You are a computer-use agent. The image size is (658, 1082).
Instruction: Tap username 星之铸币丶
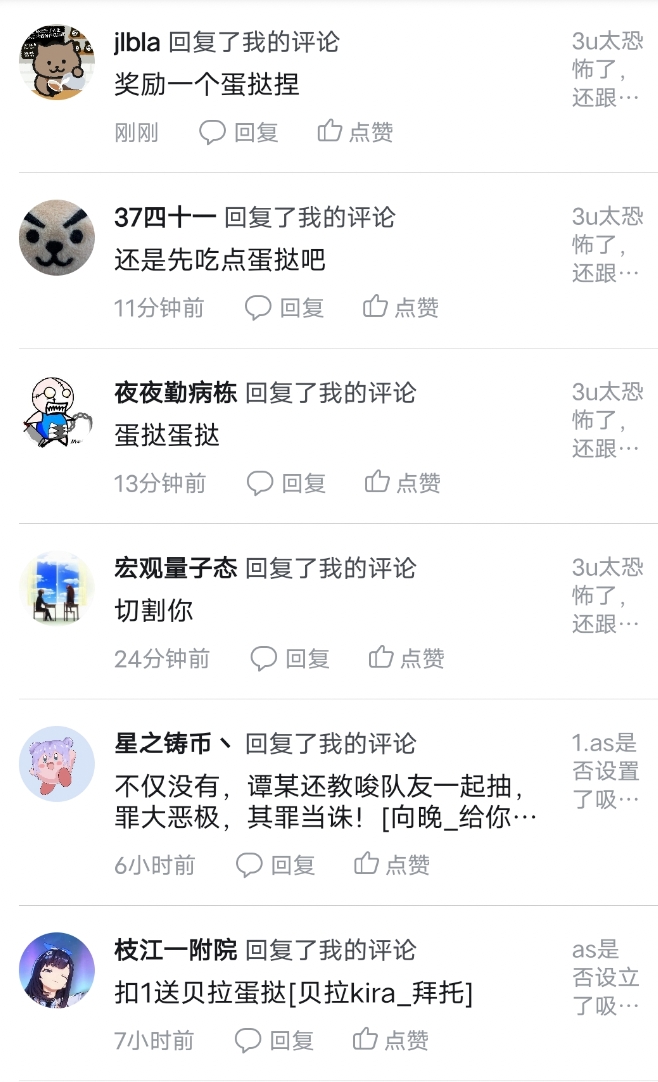(x=174, y=744)
